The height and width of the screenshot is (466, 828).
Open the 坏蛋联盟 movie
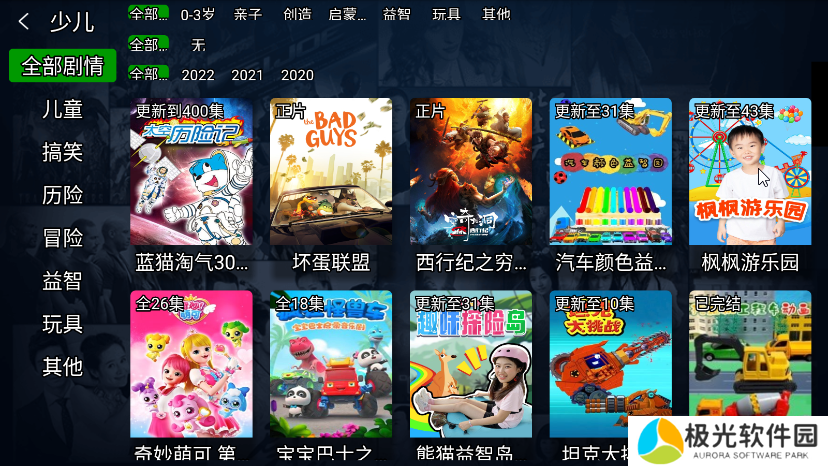click(x=331, y=185)
